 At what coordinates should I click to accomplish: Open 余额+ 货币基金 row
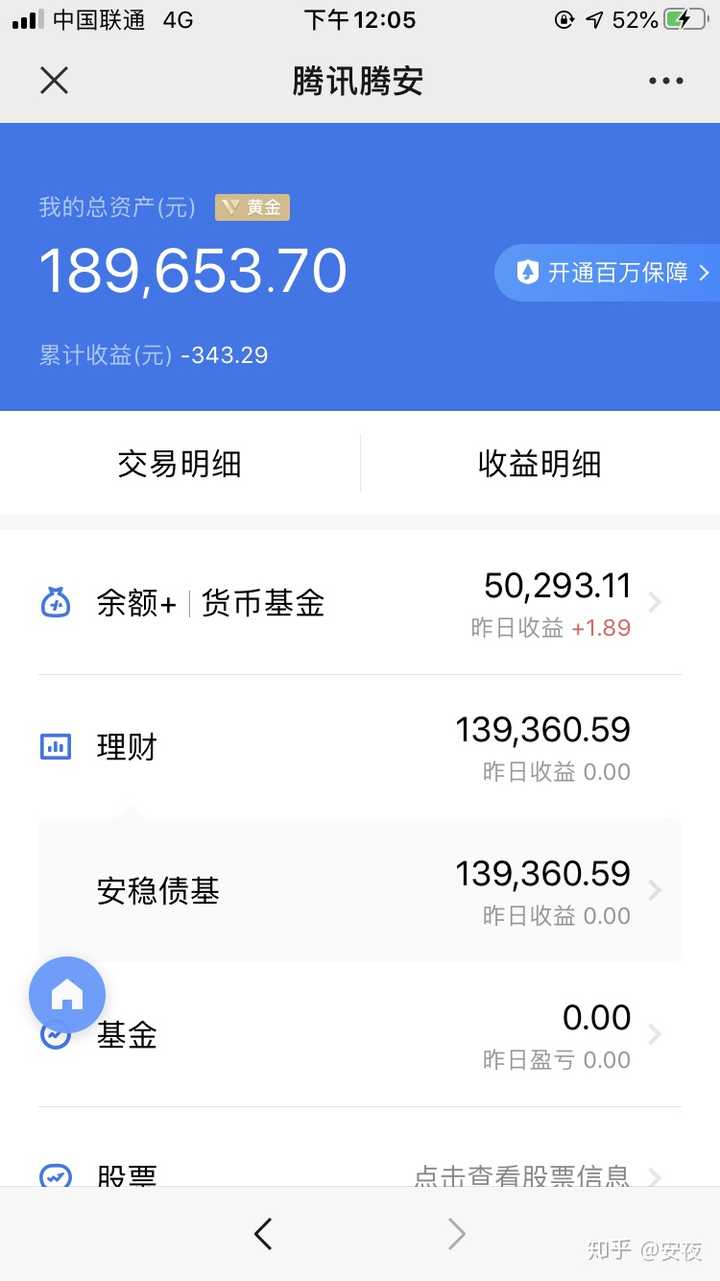(x=360, y=603)
